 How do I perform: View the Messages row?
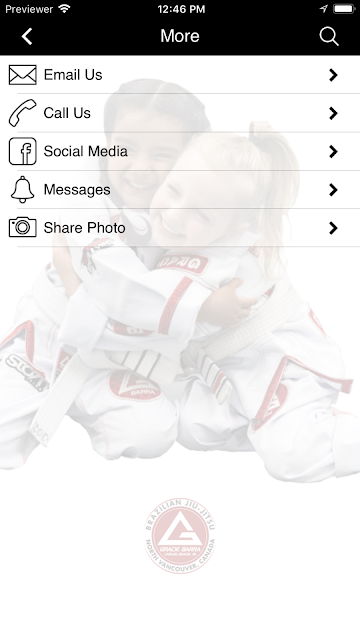click(180, 190)
